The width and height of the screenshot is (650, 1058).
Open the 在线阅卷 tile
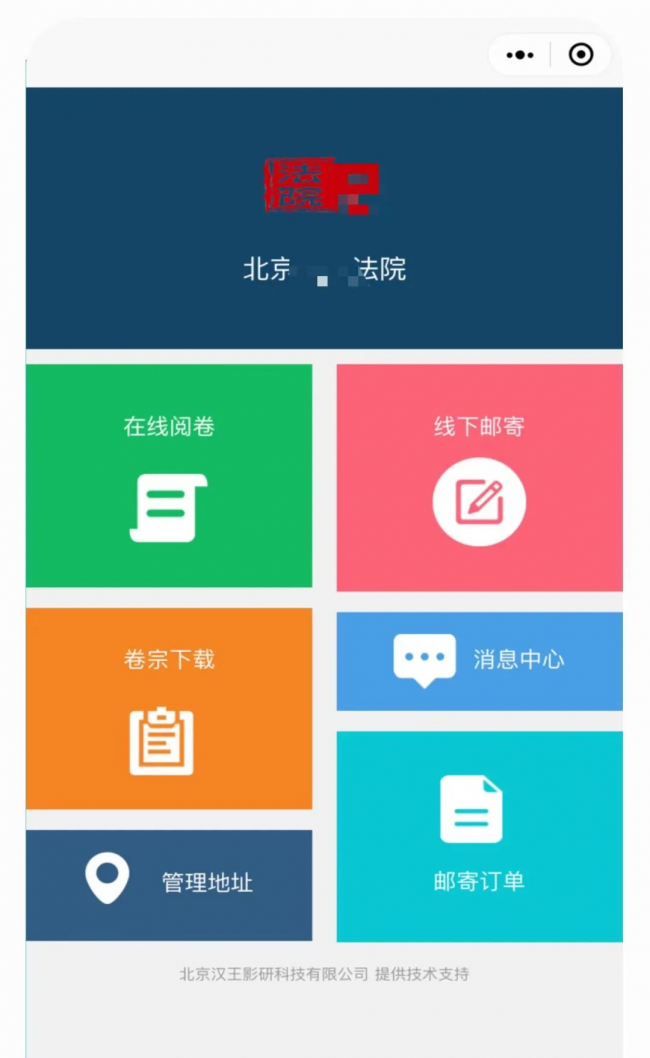(x=169, y=476)
